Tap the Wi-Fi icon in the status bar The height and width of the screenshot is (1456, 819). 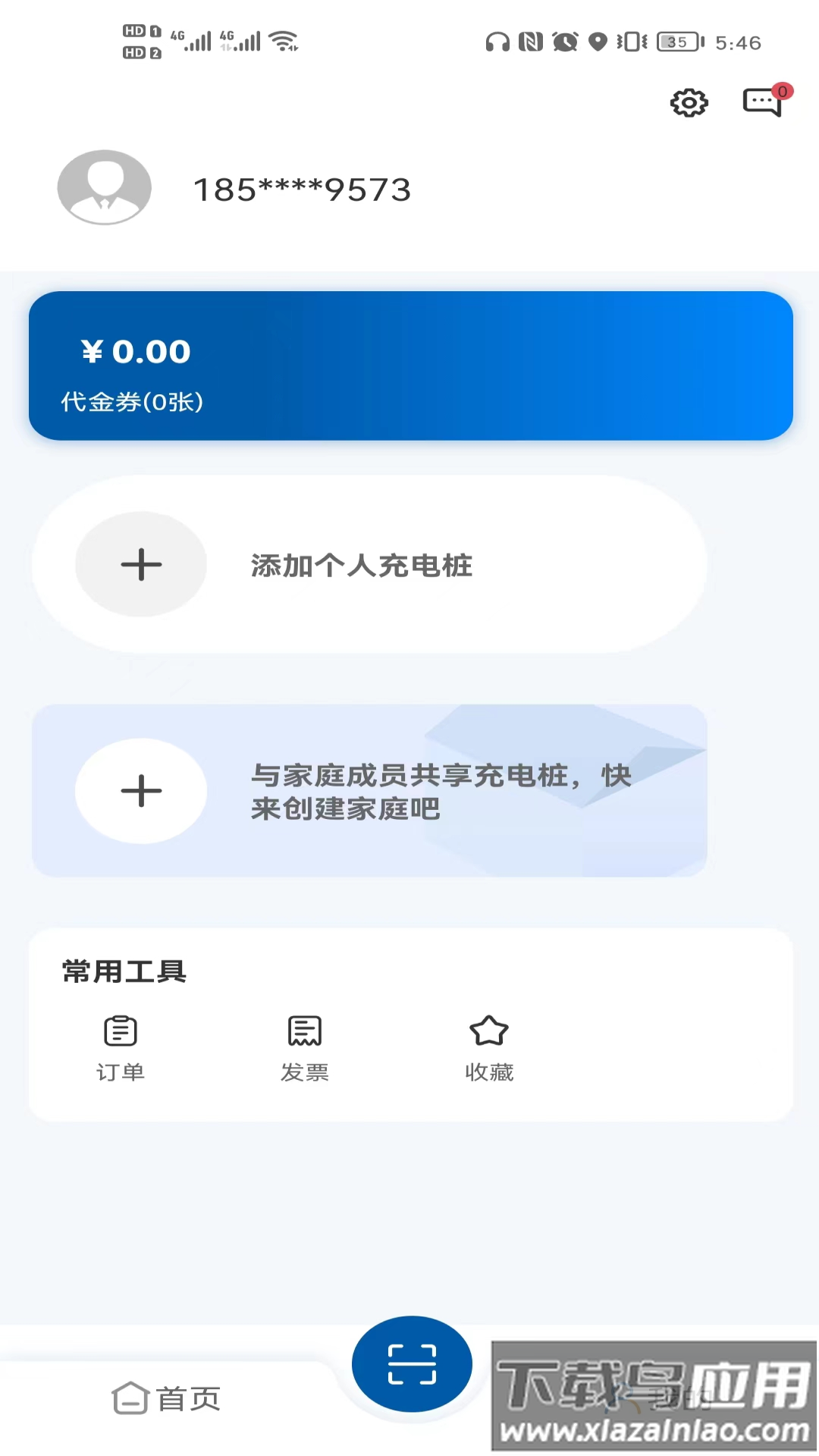[284, 42]
